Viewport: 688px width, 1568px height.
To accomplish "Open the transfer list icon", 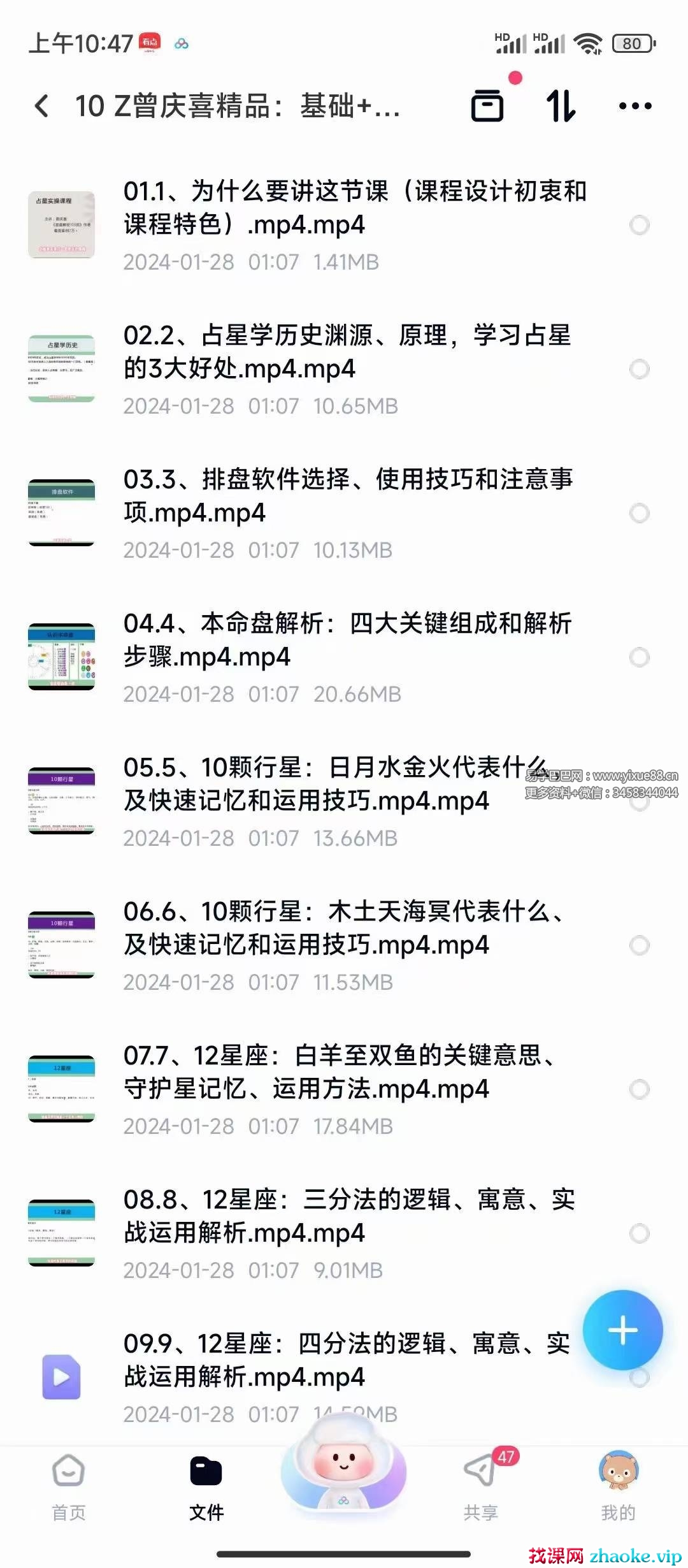I will (x=487, y=105).
